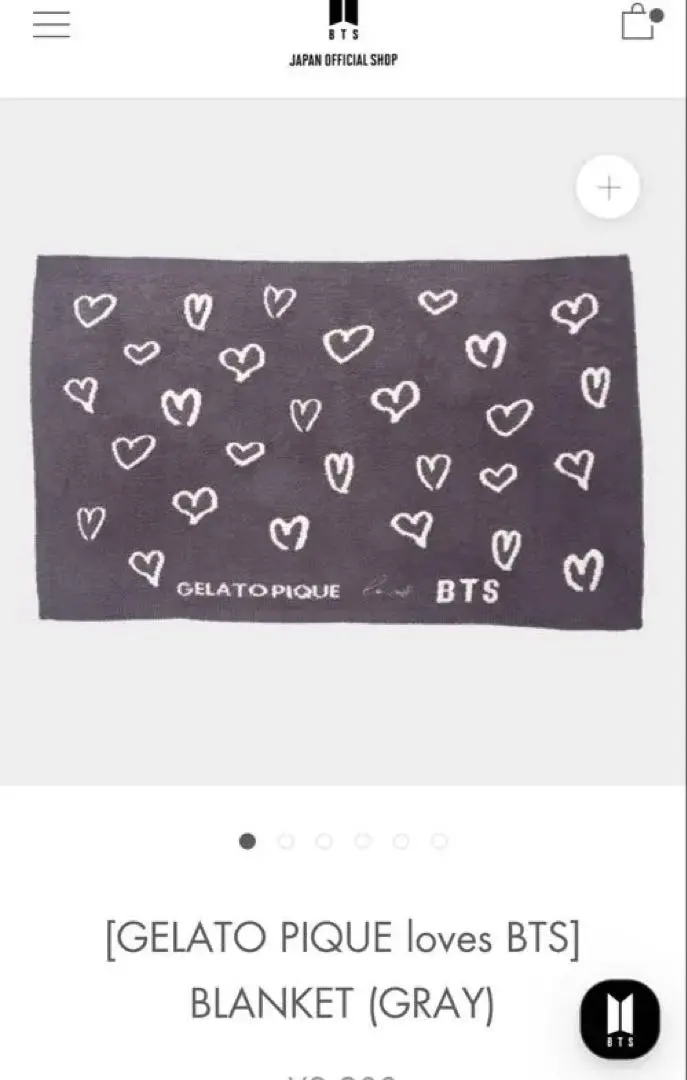Open the hamburger menu
Image resolution: width=687 pixels, height=1080 pixels.
pos(52,23)
